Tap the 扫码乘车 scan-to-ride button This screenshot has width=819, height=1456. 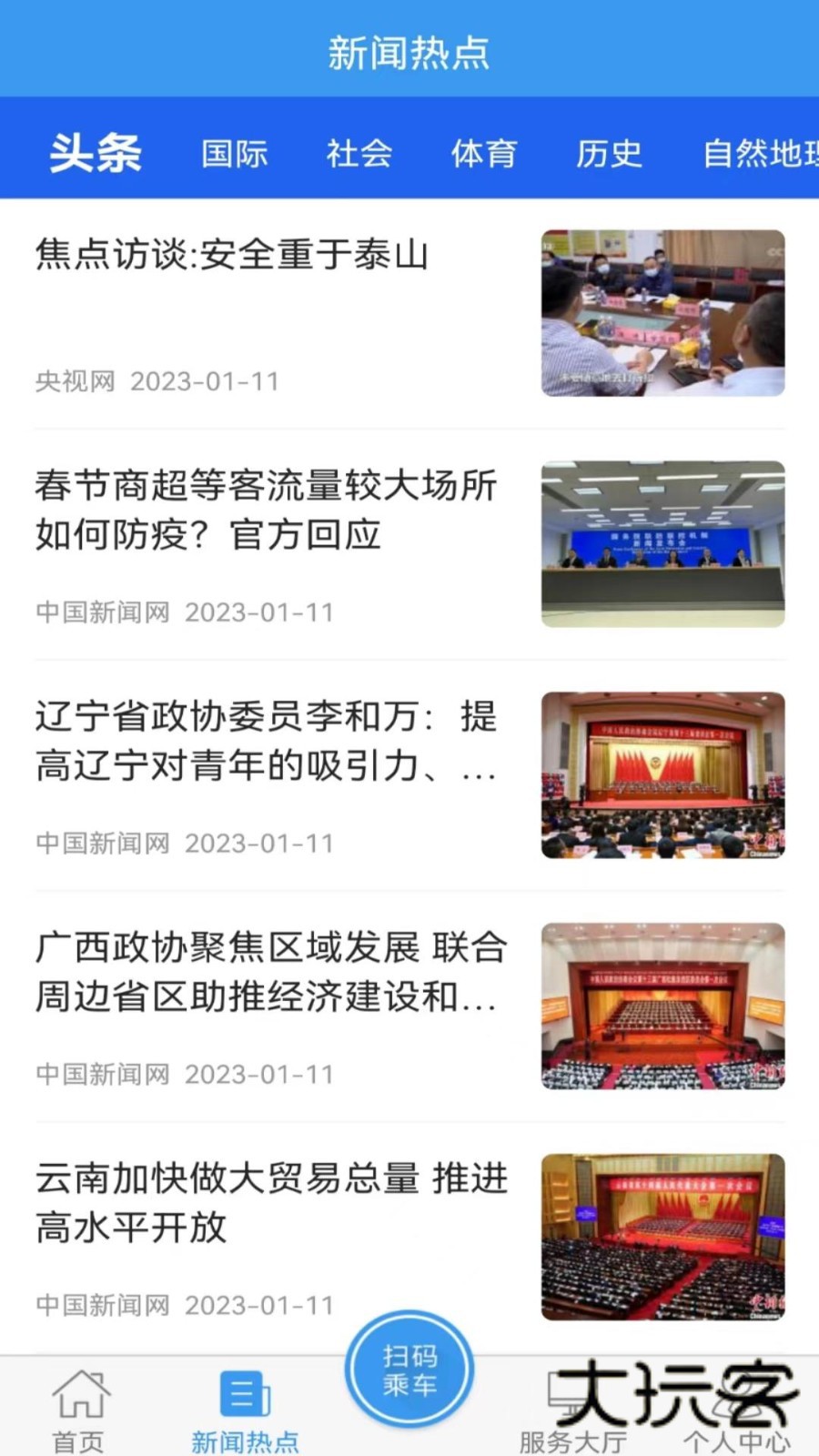pyautogui.click(x=409, y=1370)
